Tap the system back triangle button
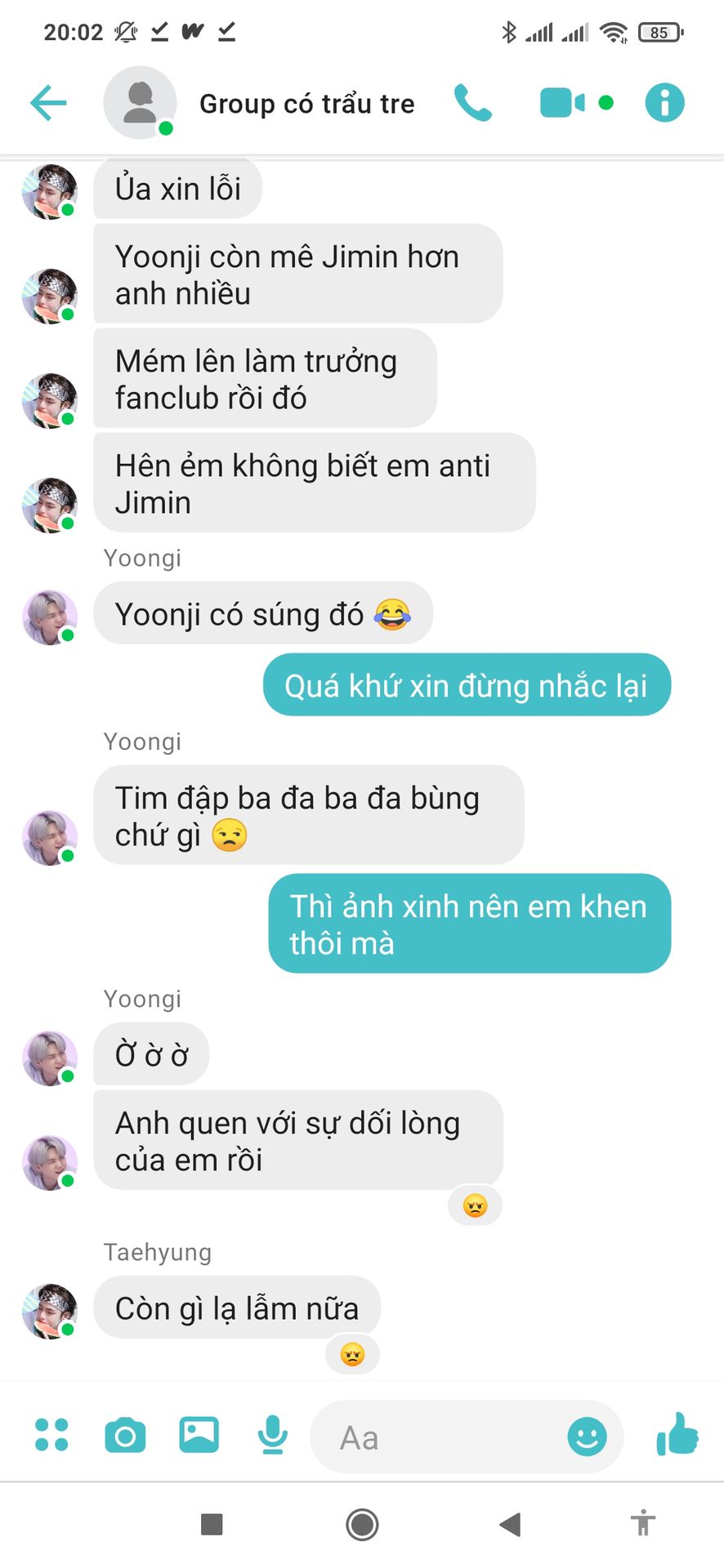Viewport: 724px width, 1568px height. (x=511, y=1524)
